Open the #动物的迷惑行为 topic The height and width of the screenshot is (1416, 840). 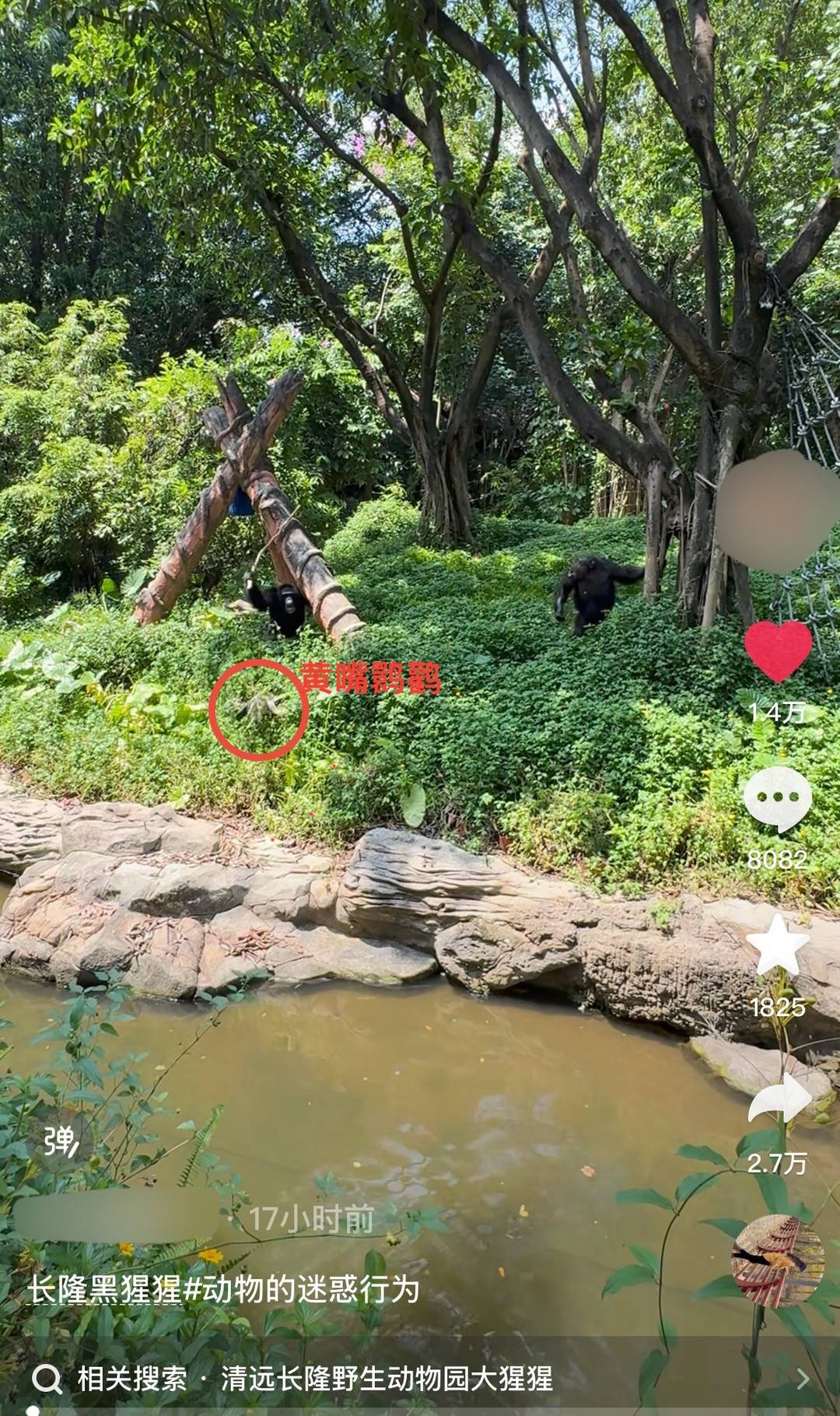[x=302, y=1289]
